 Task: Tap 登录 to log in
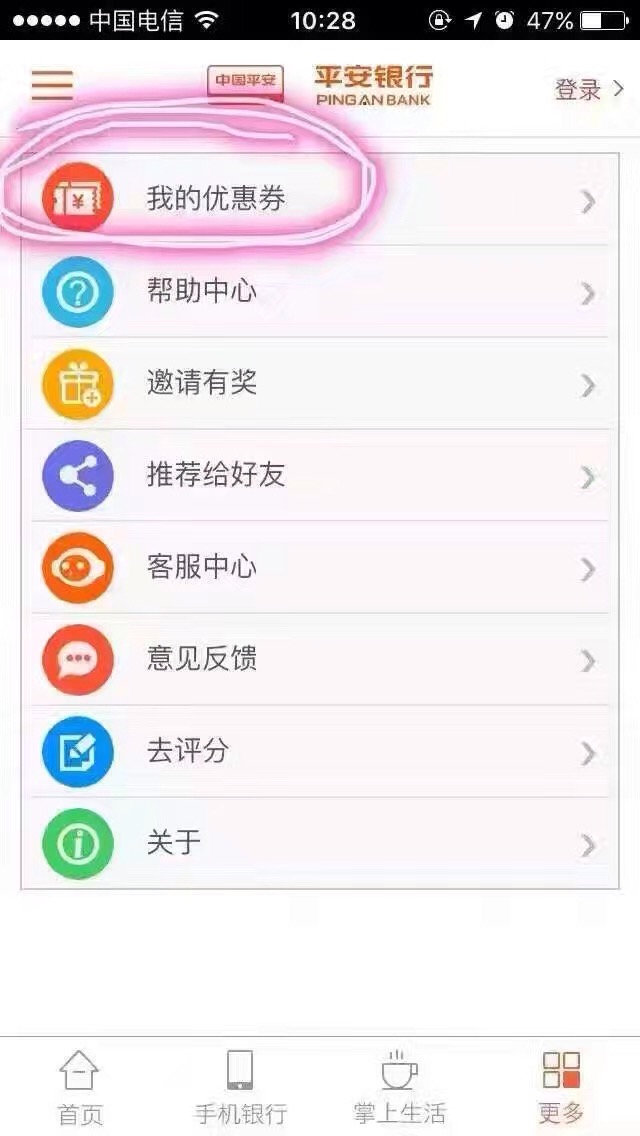[588, 89]
